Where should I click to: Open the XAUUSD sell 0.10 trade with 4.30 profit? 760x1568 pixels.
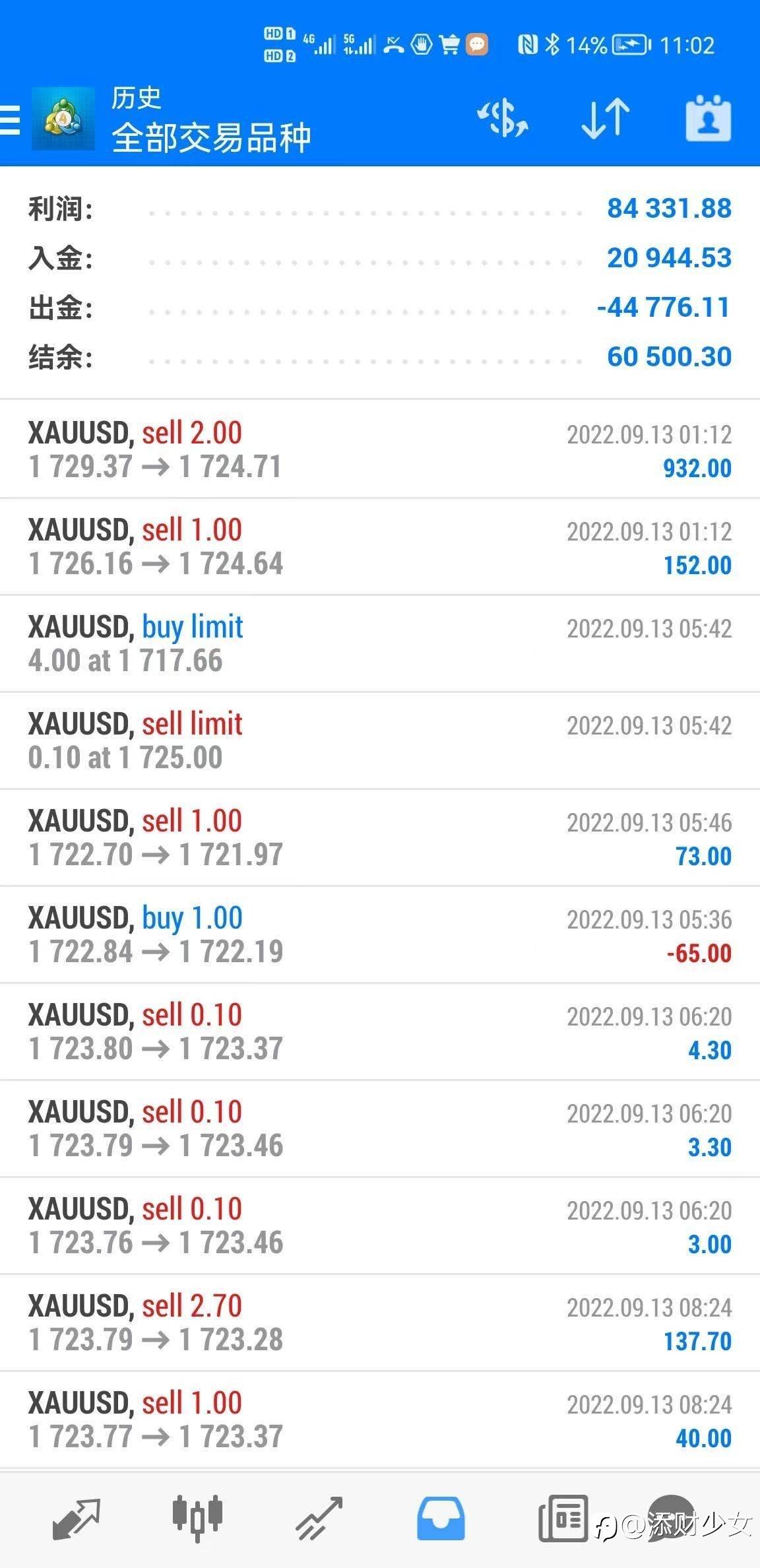(379, 1031)
